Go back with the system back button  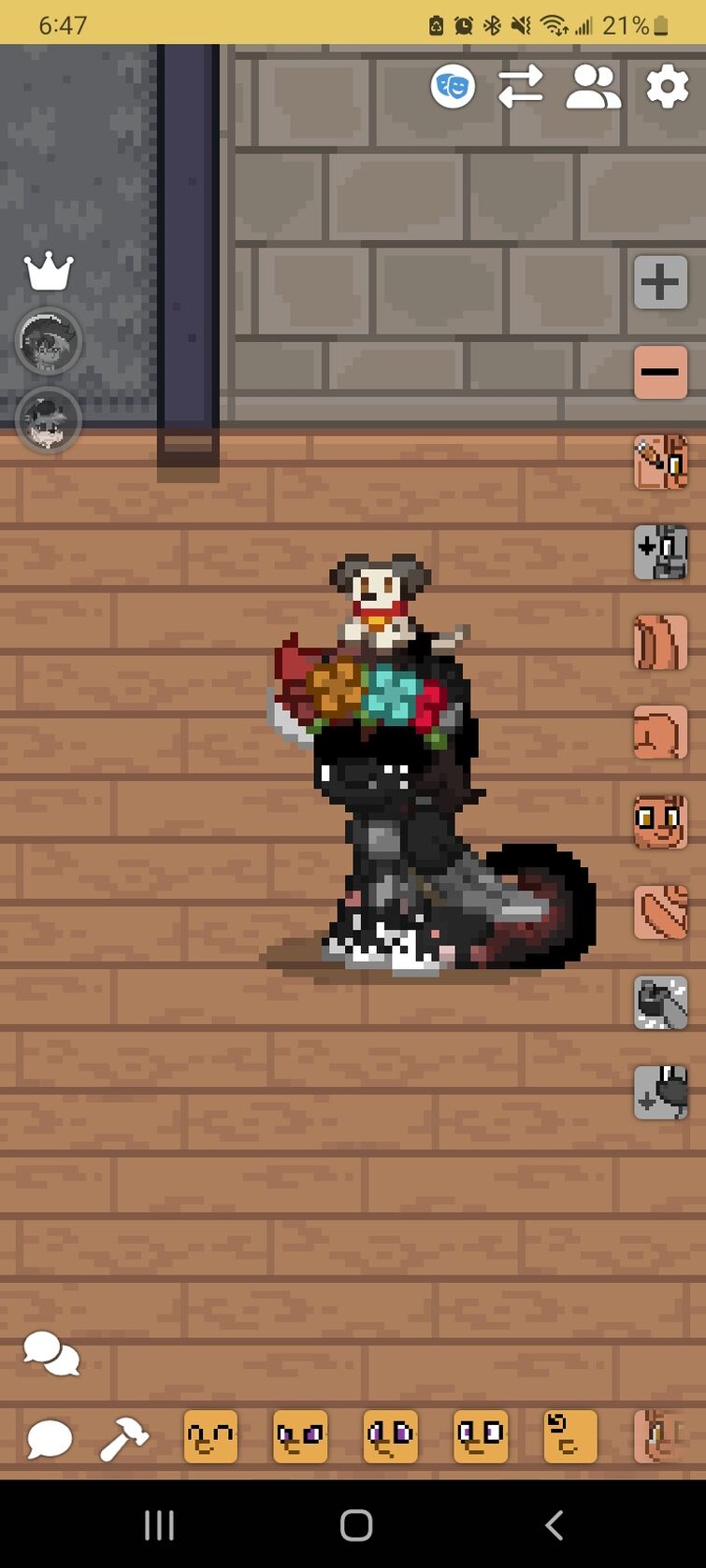pyautogui.click(x=554, y=1525)
